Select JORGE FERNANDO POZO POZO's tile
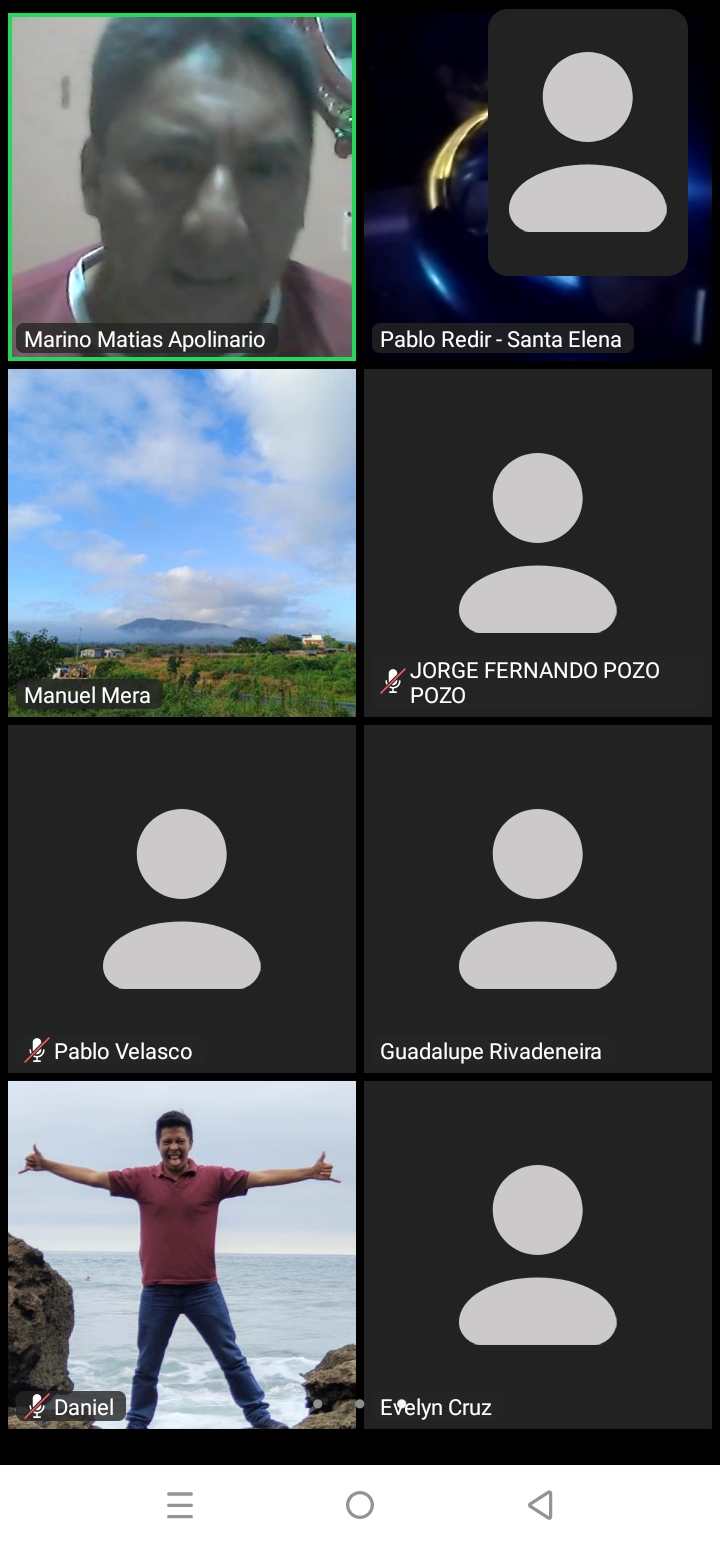Screen dimensions: 720x1545 [x=538, y=543]
